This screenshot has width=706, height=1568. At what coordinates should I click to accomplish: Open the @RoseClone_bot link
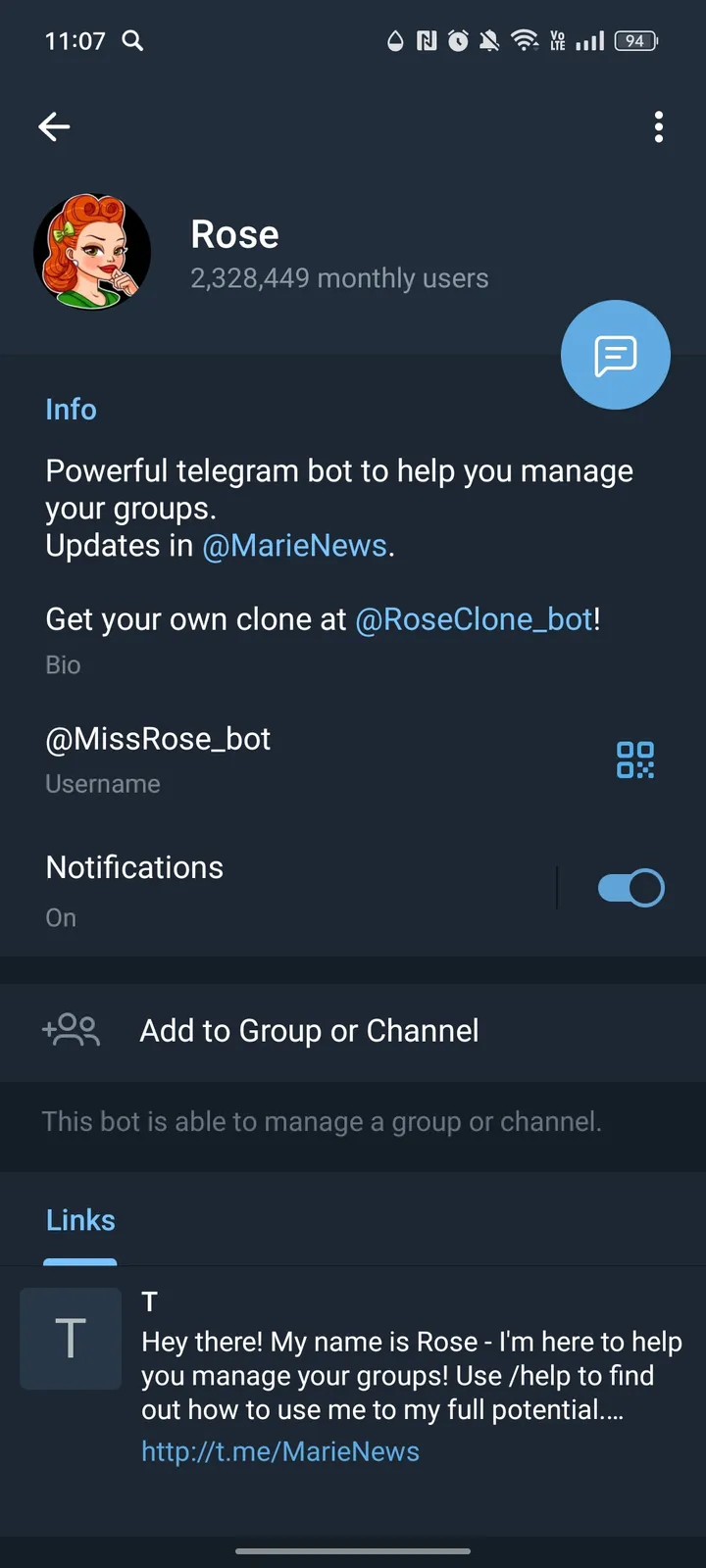click(x=474, y=618)
